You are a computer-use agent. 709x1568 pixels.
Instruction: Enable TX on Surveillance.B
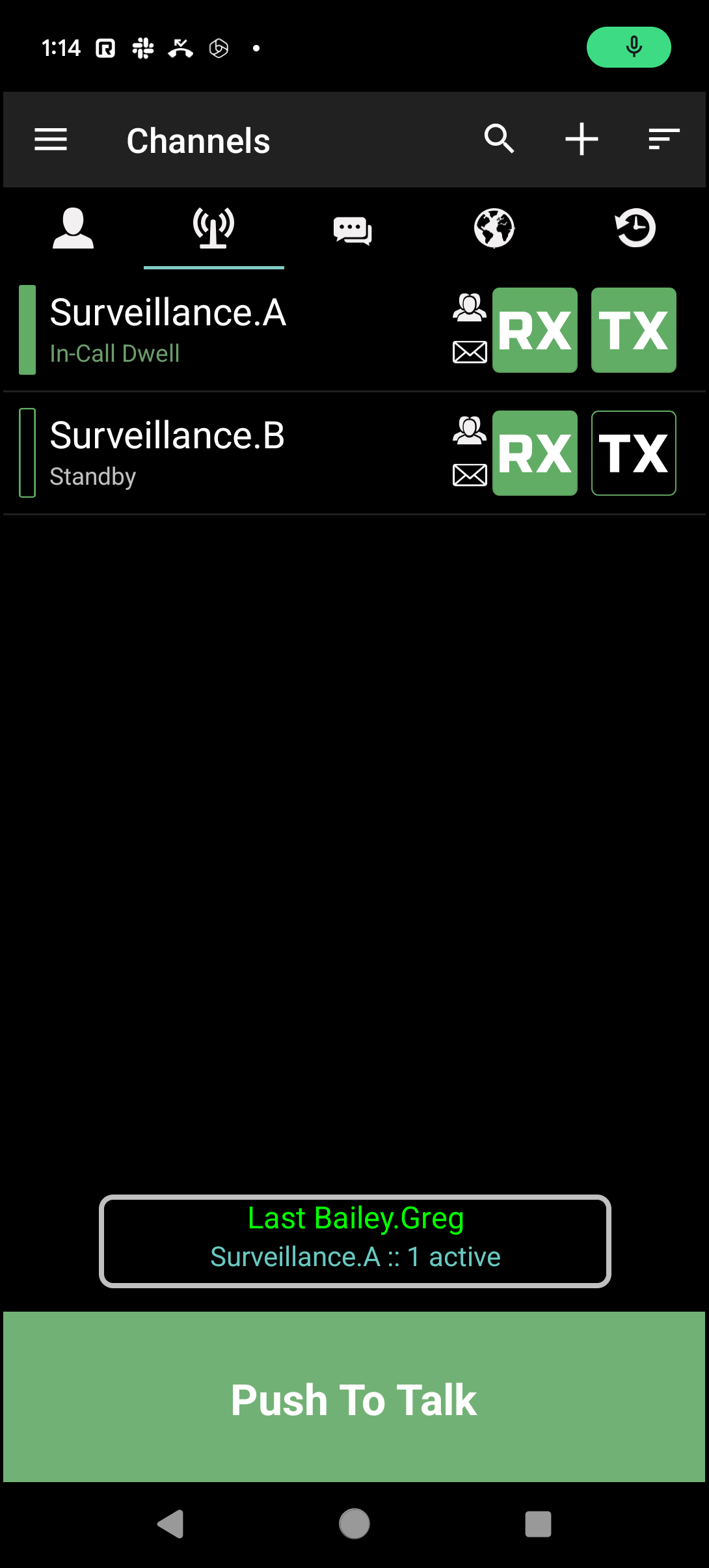click(x=634, y=453)
